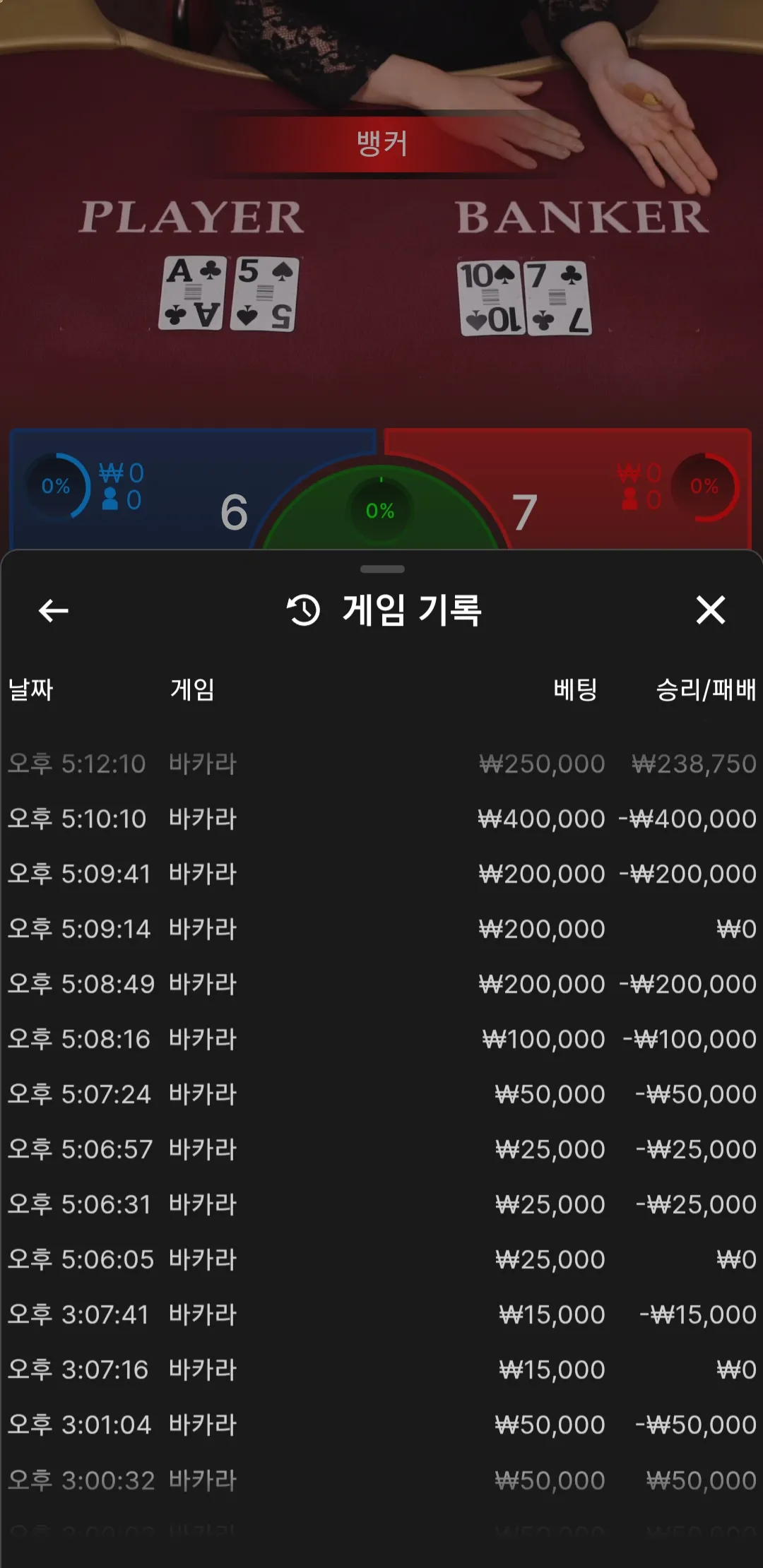Go back from game history panel
This screenshot has height=1568, width=763.
pyautogui.click(x=54, y=610)
